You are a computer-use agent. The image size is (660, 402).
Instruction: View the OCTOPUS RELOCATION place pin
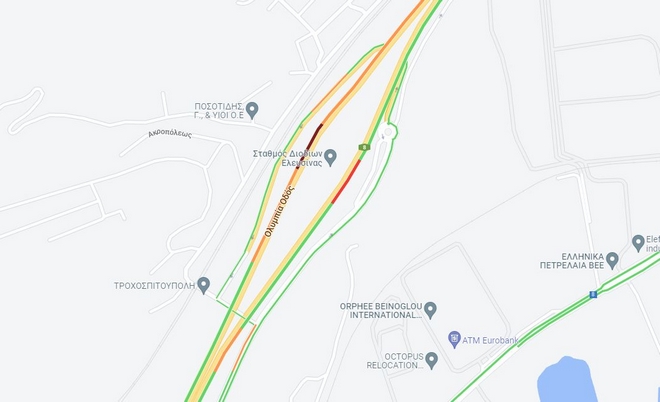(x=431, y=359)
